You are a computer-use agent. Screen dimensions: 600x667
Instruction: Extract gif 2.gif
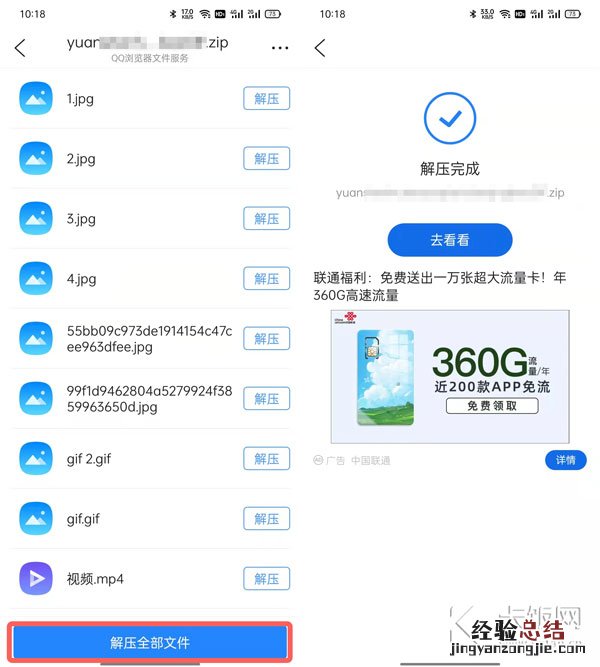point(266,459)
